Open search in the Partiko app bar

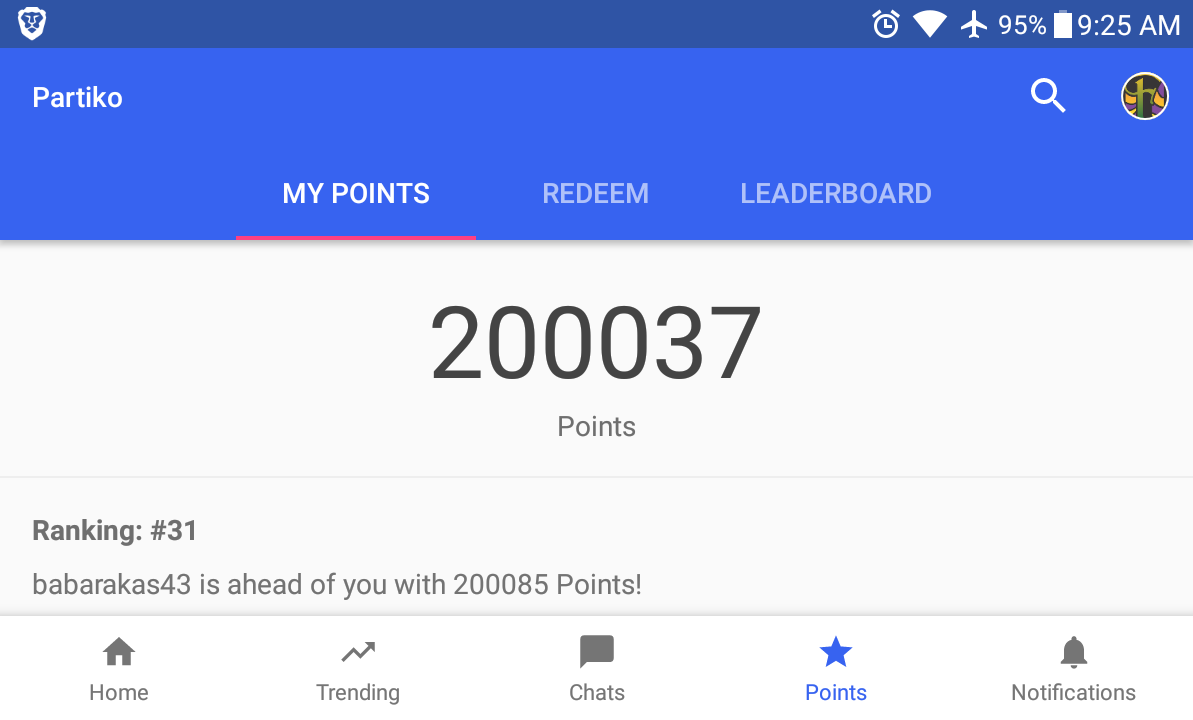[1047, 97]
